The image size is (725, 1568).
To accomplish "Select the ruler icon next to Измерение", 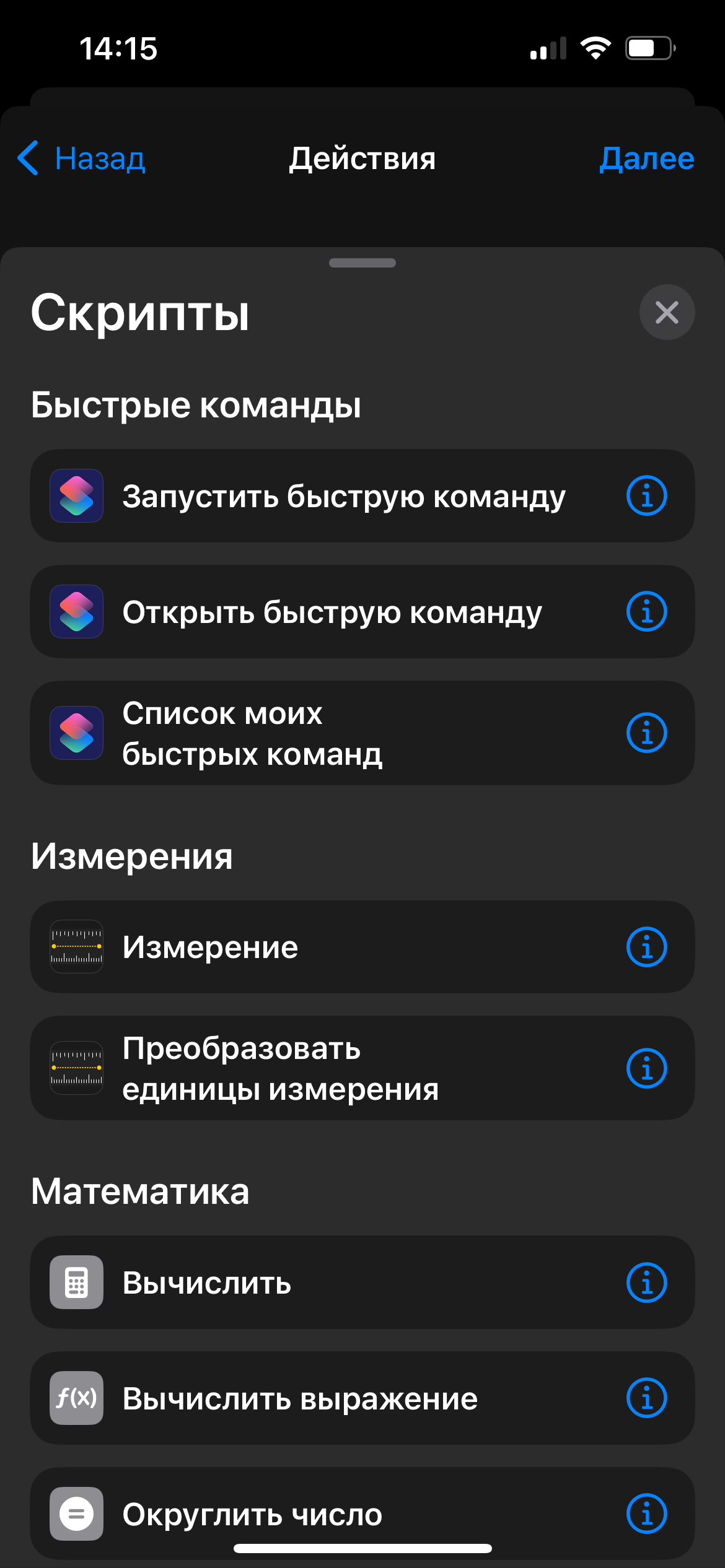I will (76, 946).
